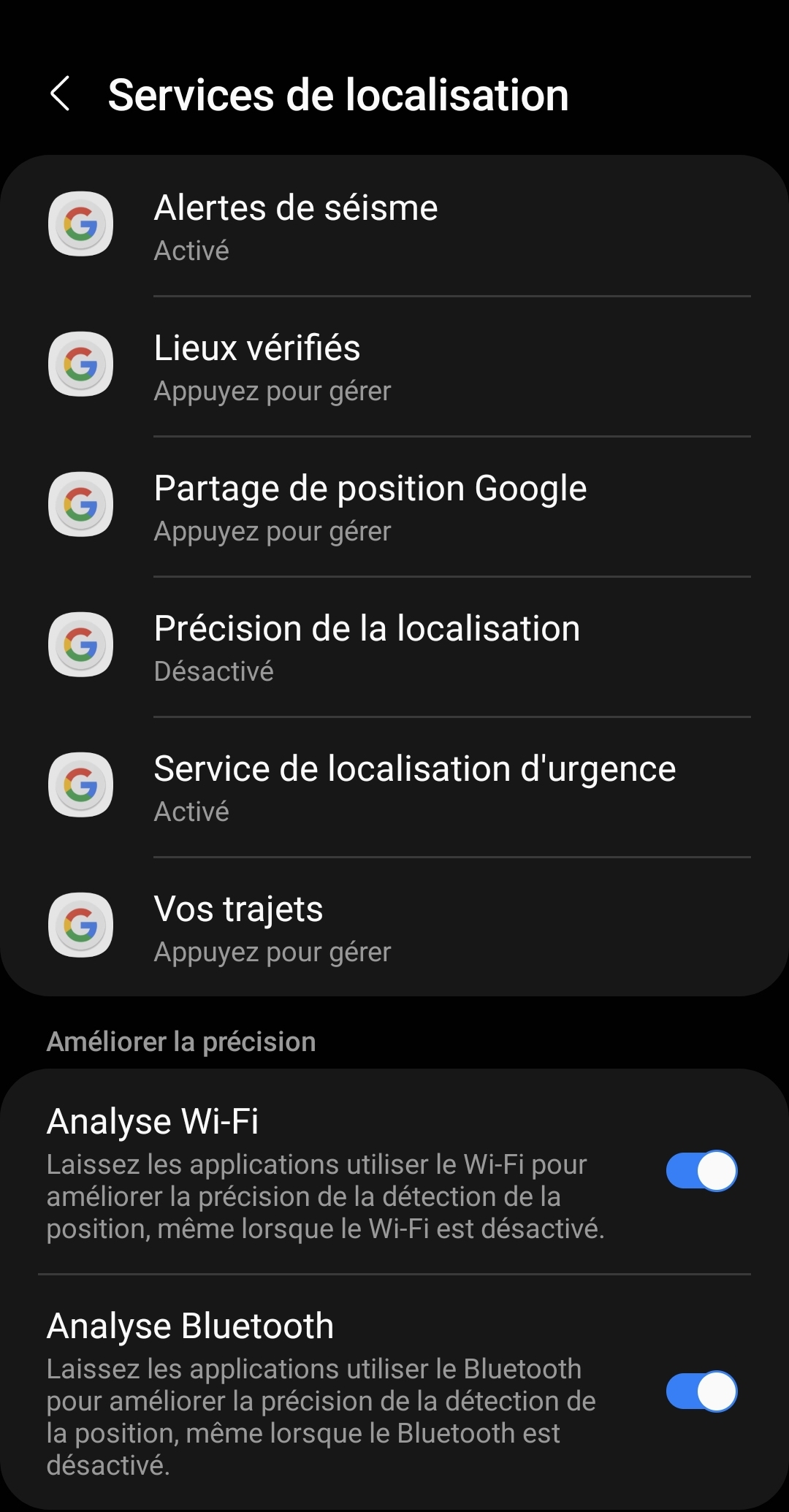Screen dimensions: 789x1512
Task: Select Vos trajets
Action: pos(394,926)
